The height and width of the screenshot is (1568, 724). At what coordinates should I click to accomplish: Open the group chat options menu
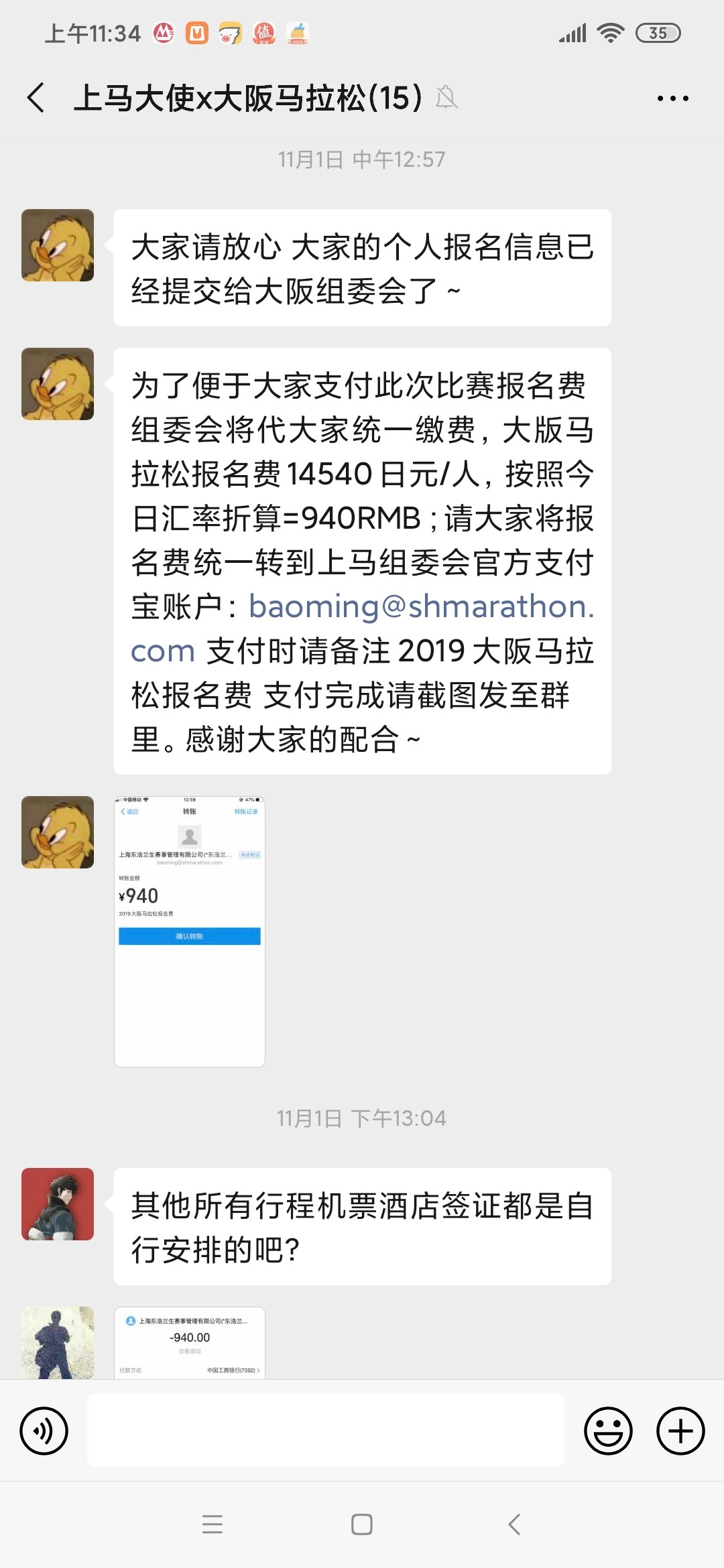[672, 99]
